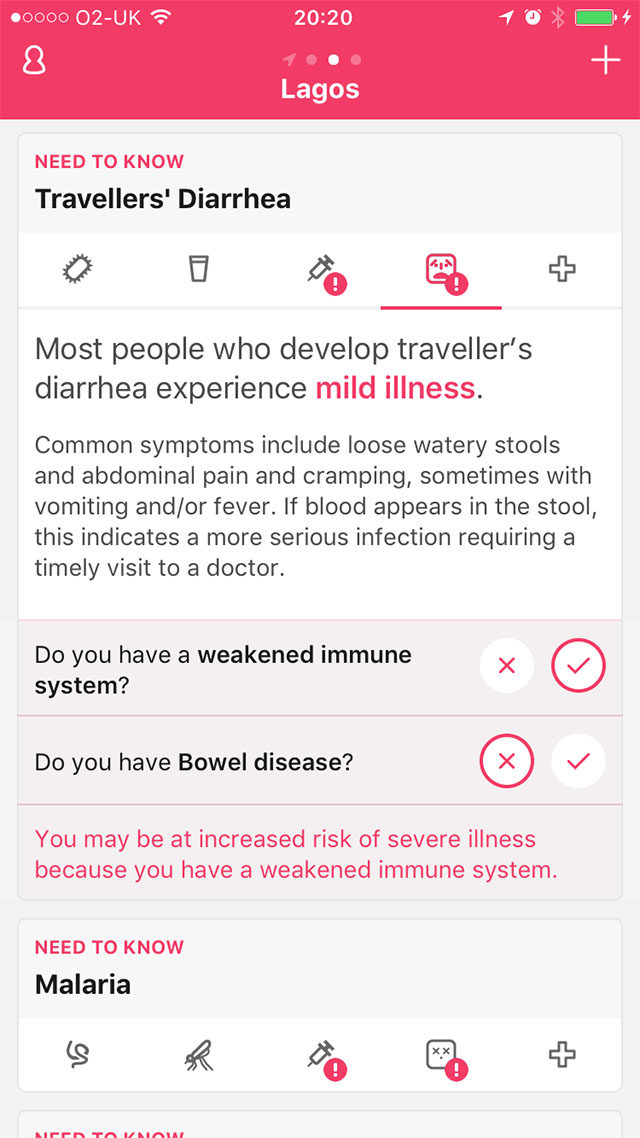This screenshot has height=1138, width=640.
Task: Open the profile icon in header
Action: pyautogui.click(x=34, y=61)
